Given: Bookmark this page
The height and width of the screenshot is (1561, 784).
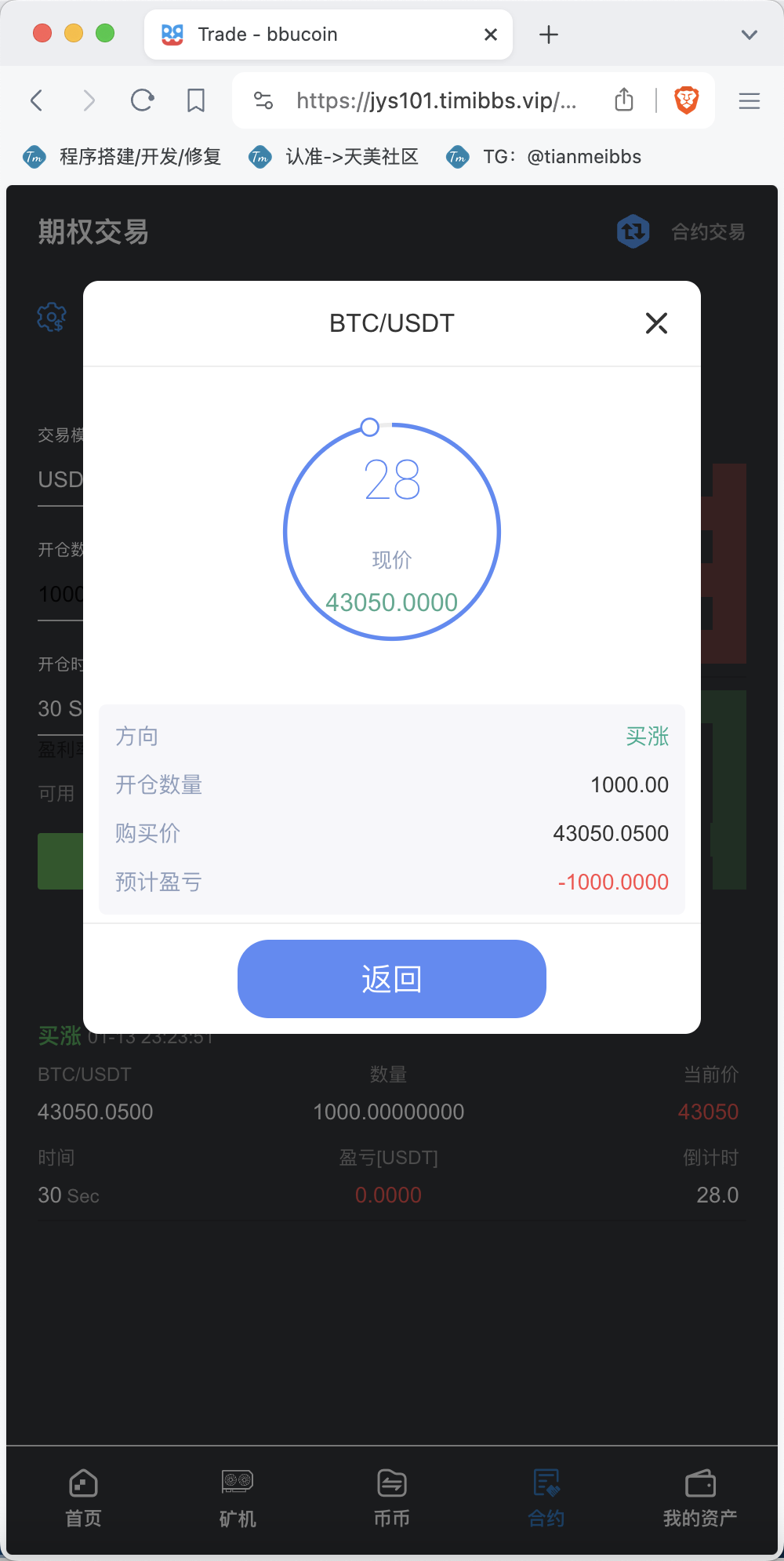Looking at the screenshot, I should pos(196,100).
